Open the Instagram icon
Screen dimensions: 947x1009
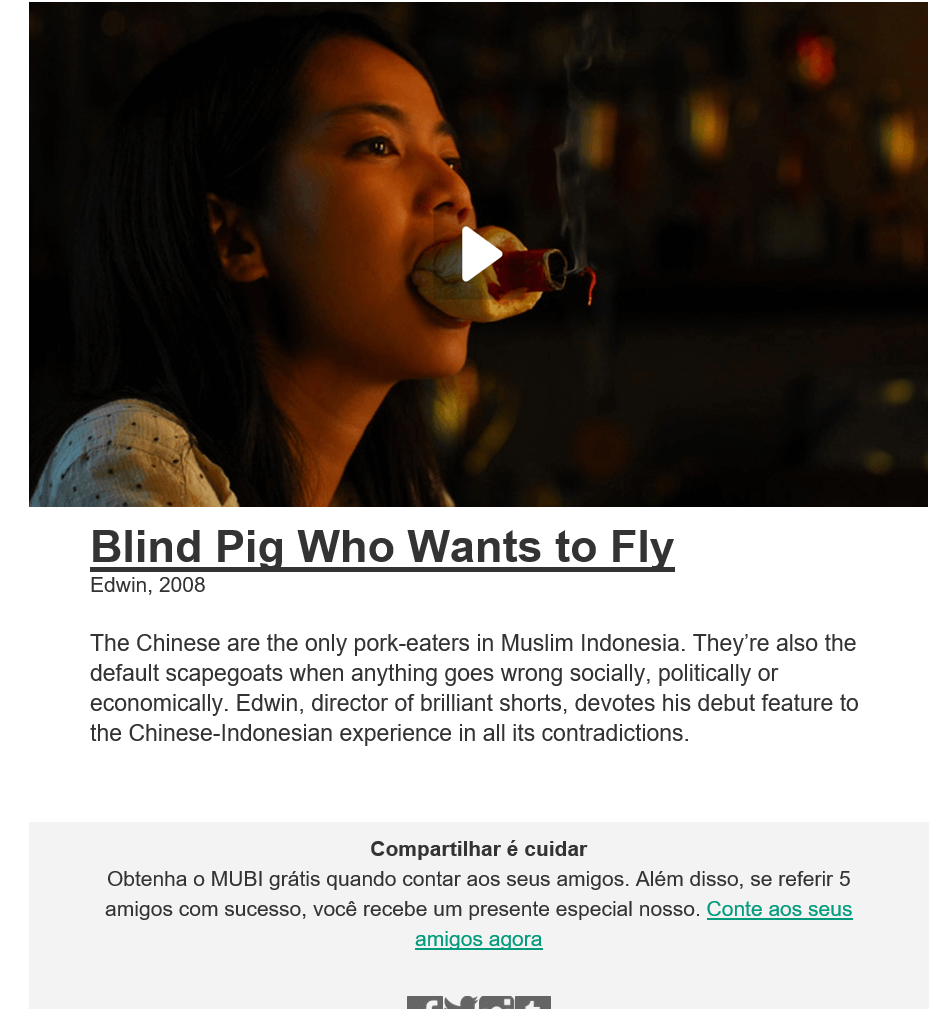tap(497, 1003)
